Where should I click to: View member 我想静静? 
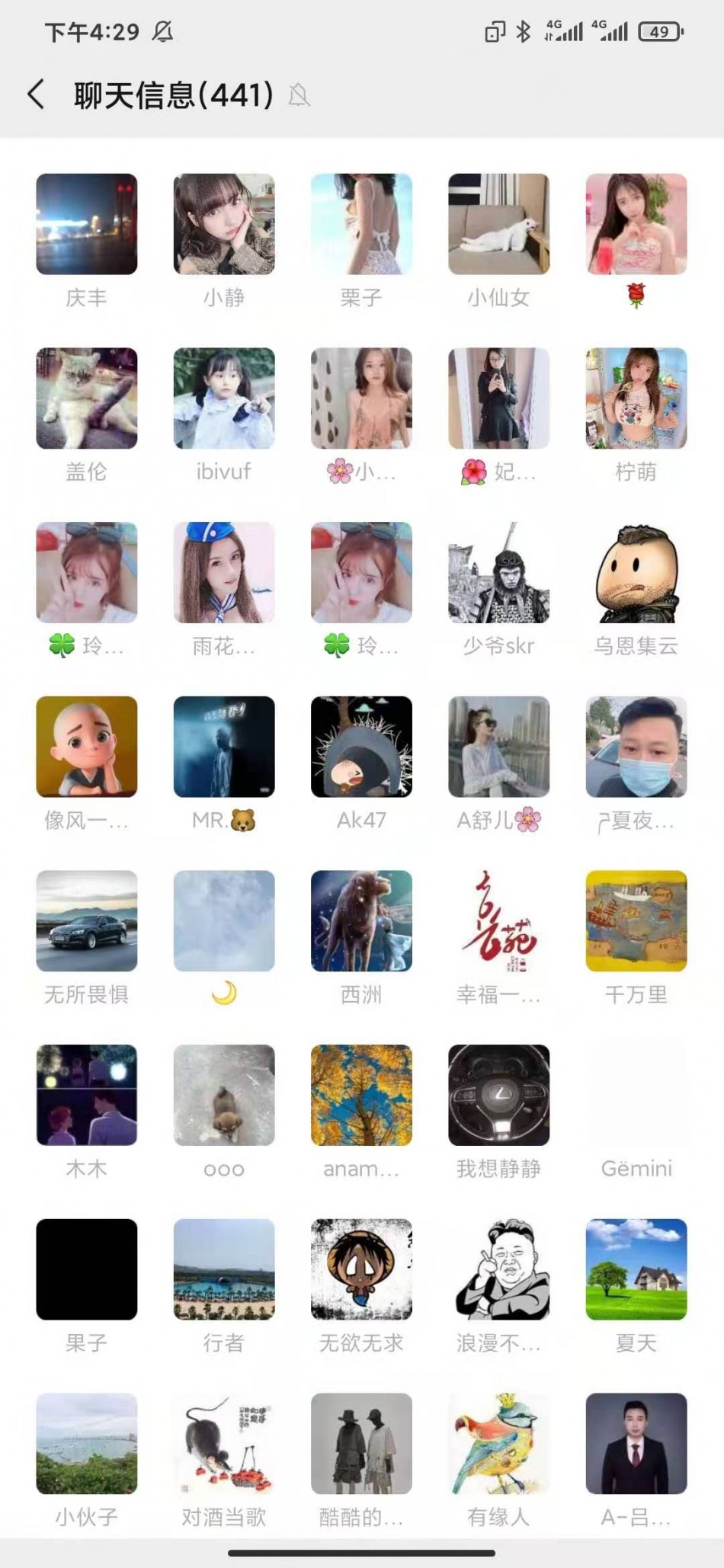pyautogui.click(x=498, y=1095)
